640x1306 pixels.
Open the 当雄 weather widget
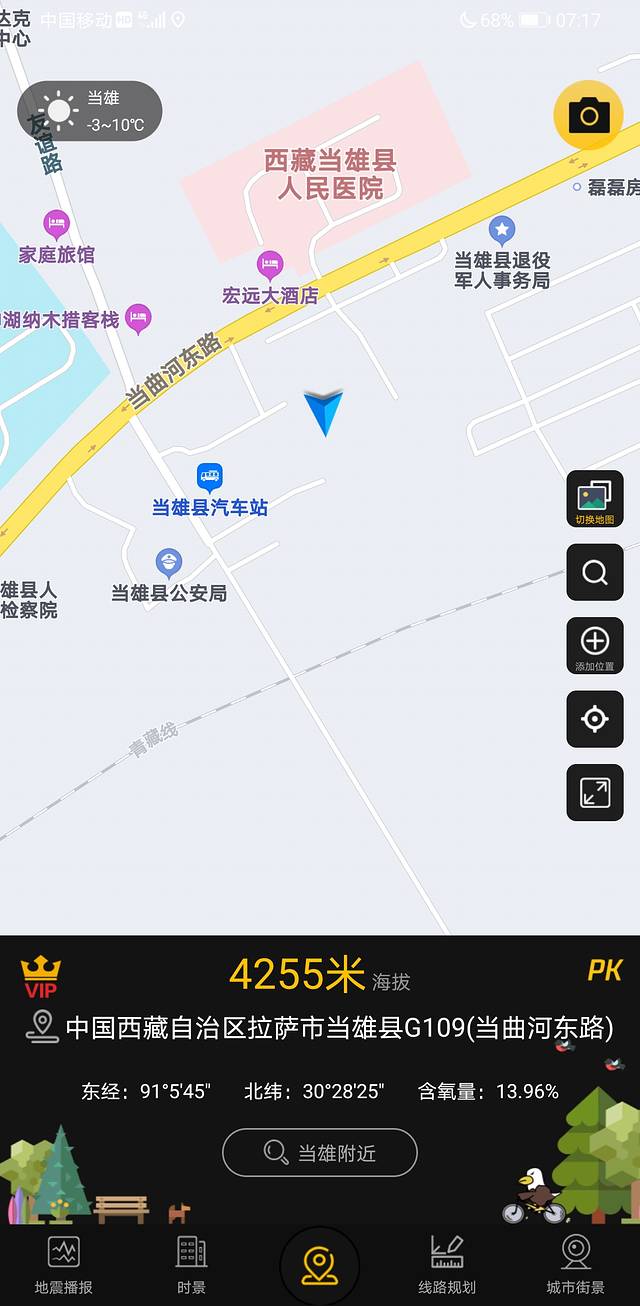90,111
